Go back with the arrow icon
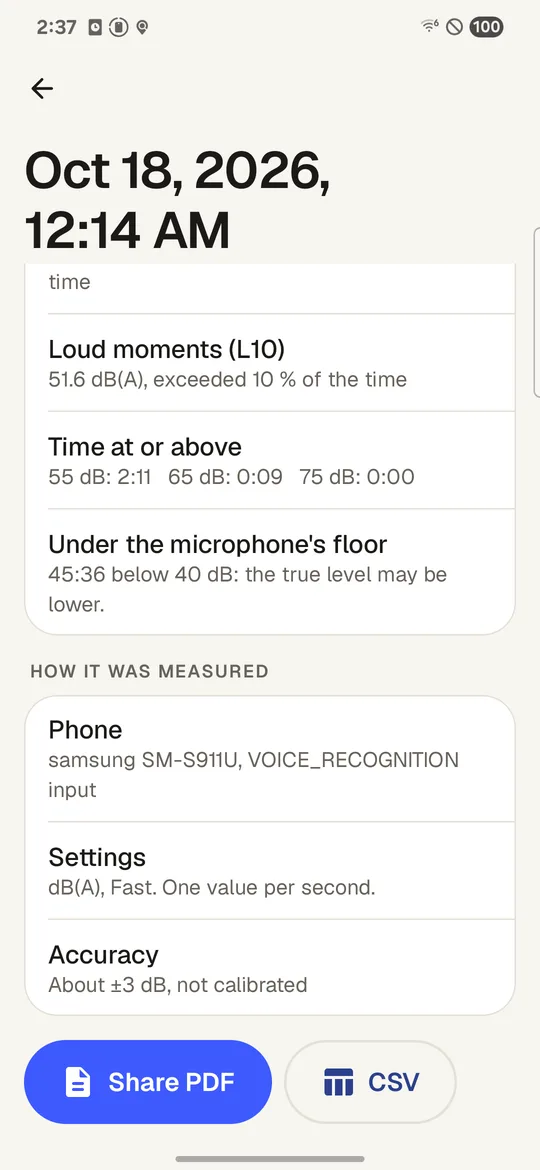540x1170 pixels. [x=42, y=89]
